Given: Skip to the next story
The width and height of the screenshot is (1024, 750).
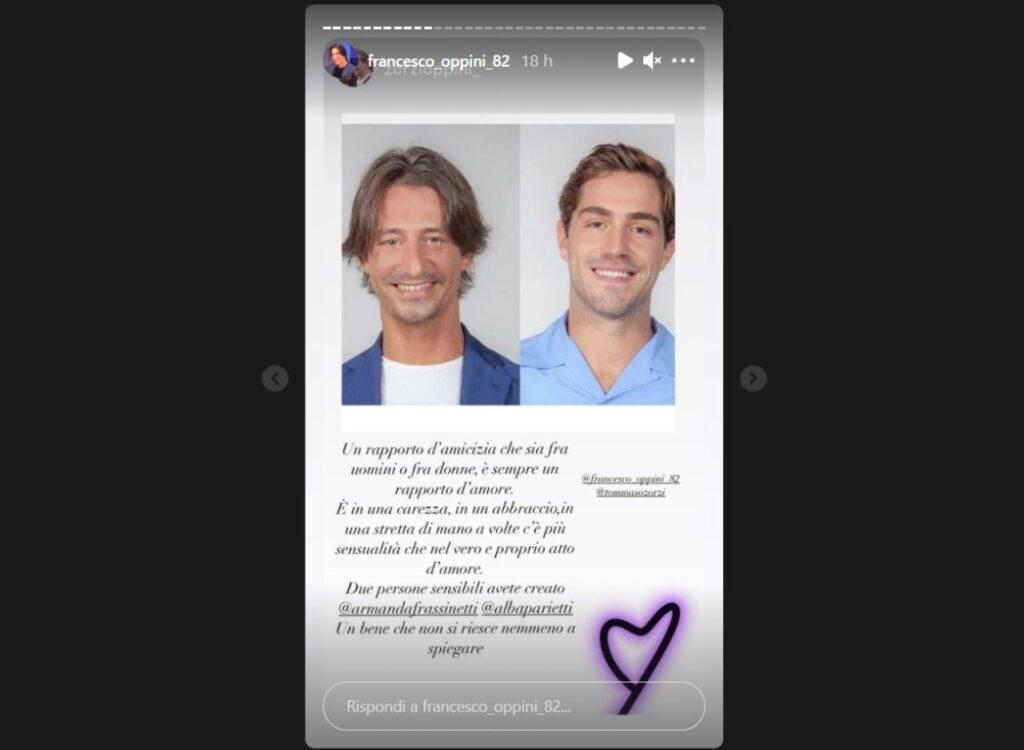Looking at the screenshot, I should 753,378.
